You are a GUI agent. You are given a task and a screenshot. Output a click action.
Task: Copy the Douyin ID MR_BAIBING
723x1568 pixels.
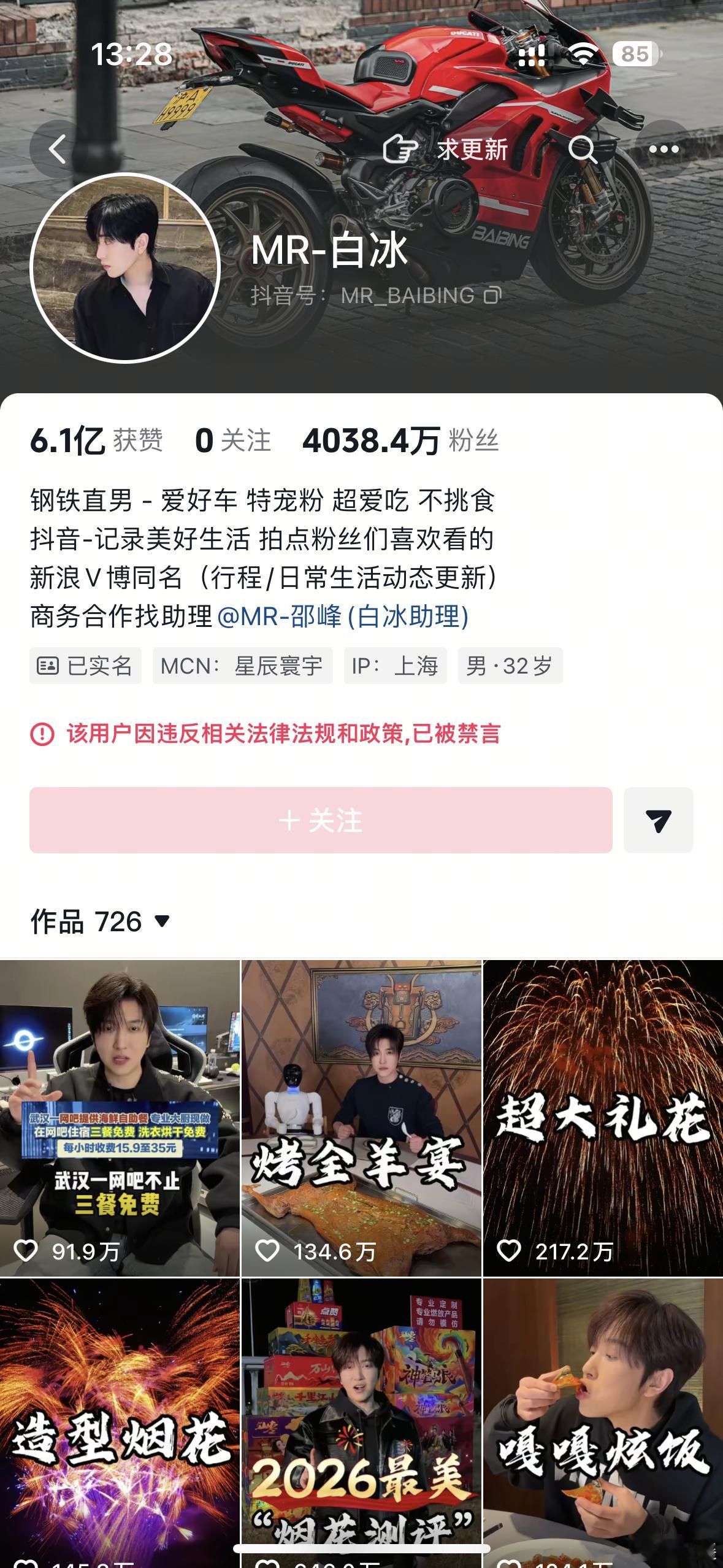coord(491,296)
